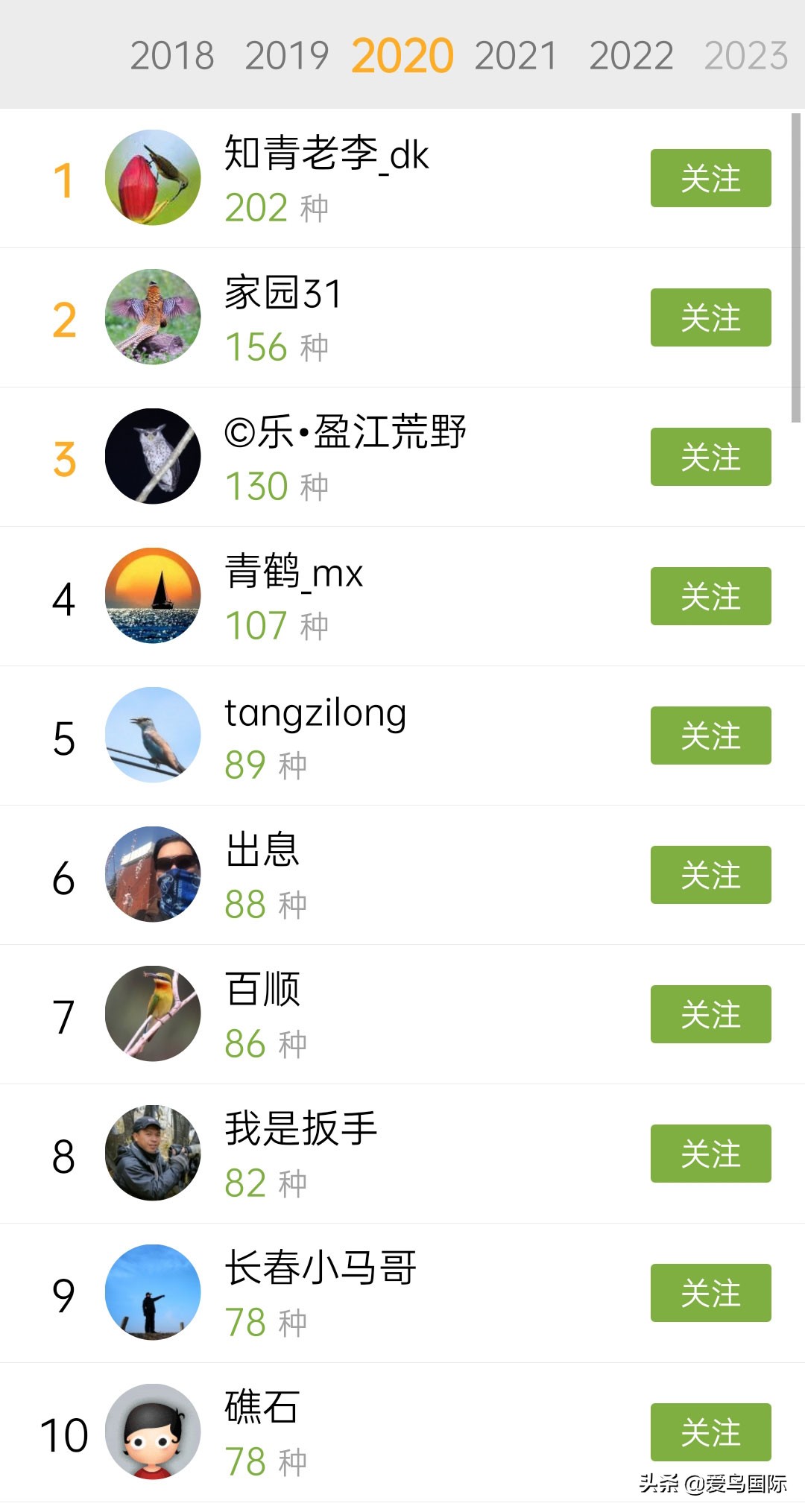Open the profile of tangzilong
The width and height of the screenshot is (805, 1512).
click(x=315, y=714)
